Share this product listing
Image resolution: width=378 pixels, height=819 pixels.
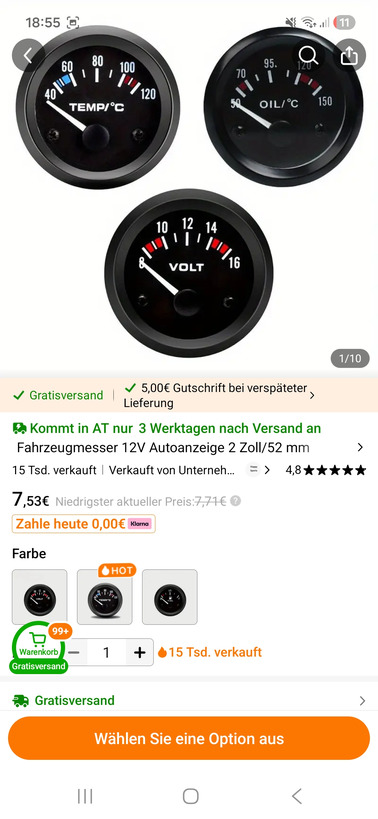click(x=349, y=55)
